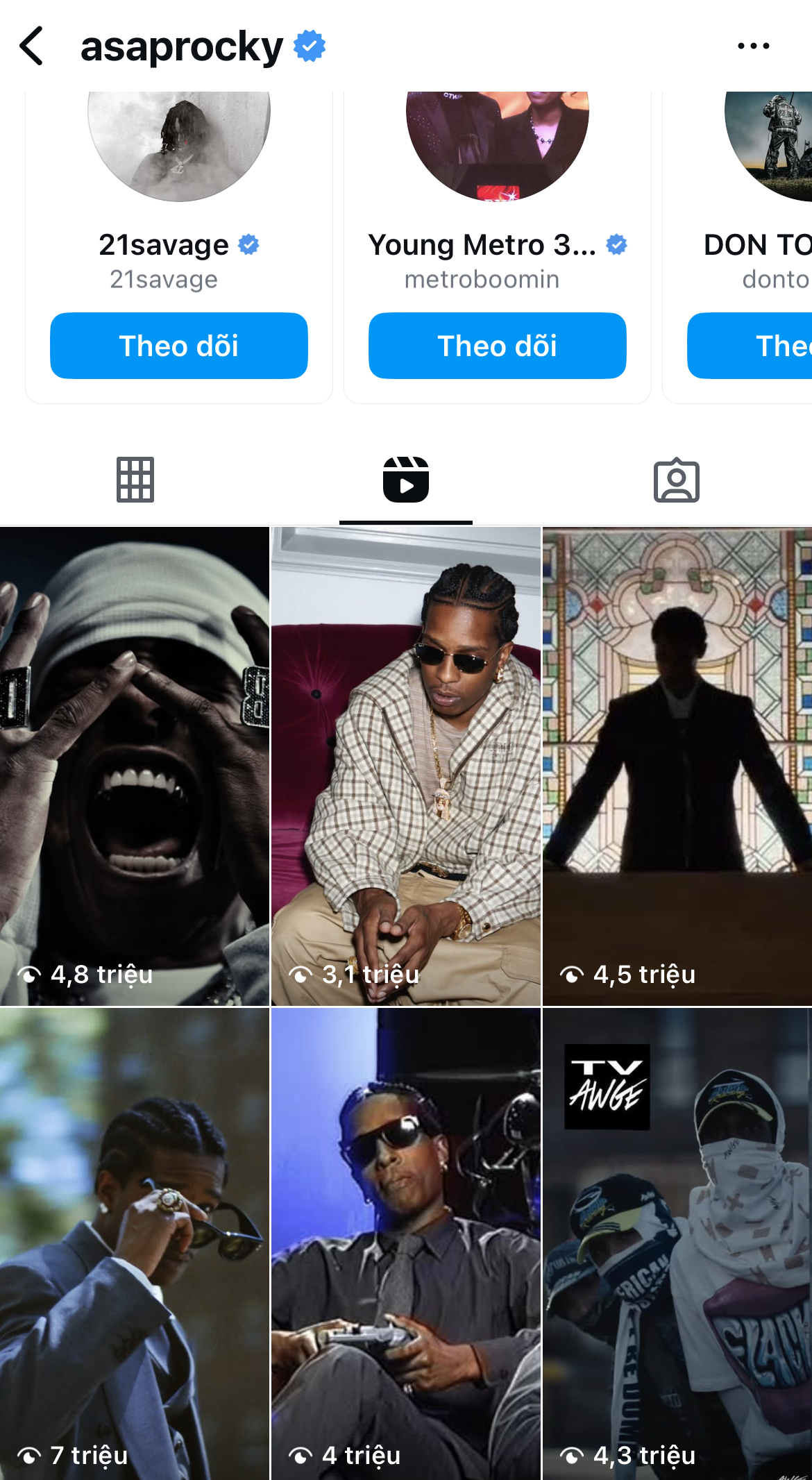Screen dimensions: 812x1480
Task: Play the reel with 4,8 triệu views
Action: click(134, 766)
